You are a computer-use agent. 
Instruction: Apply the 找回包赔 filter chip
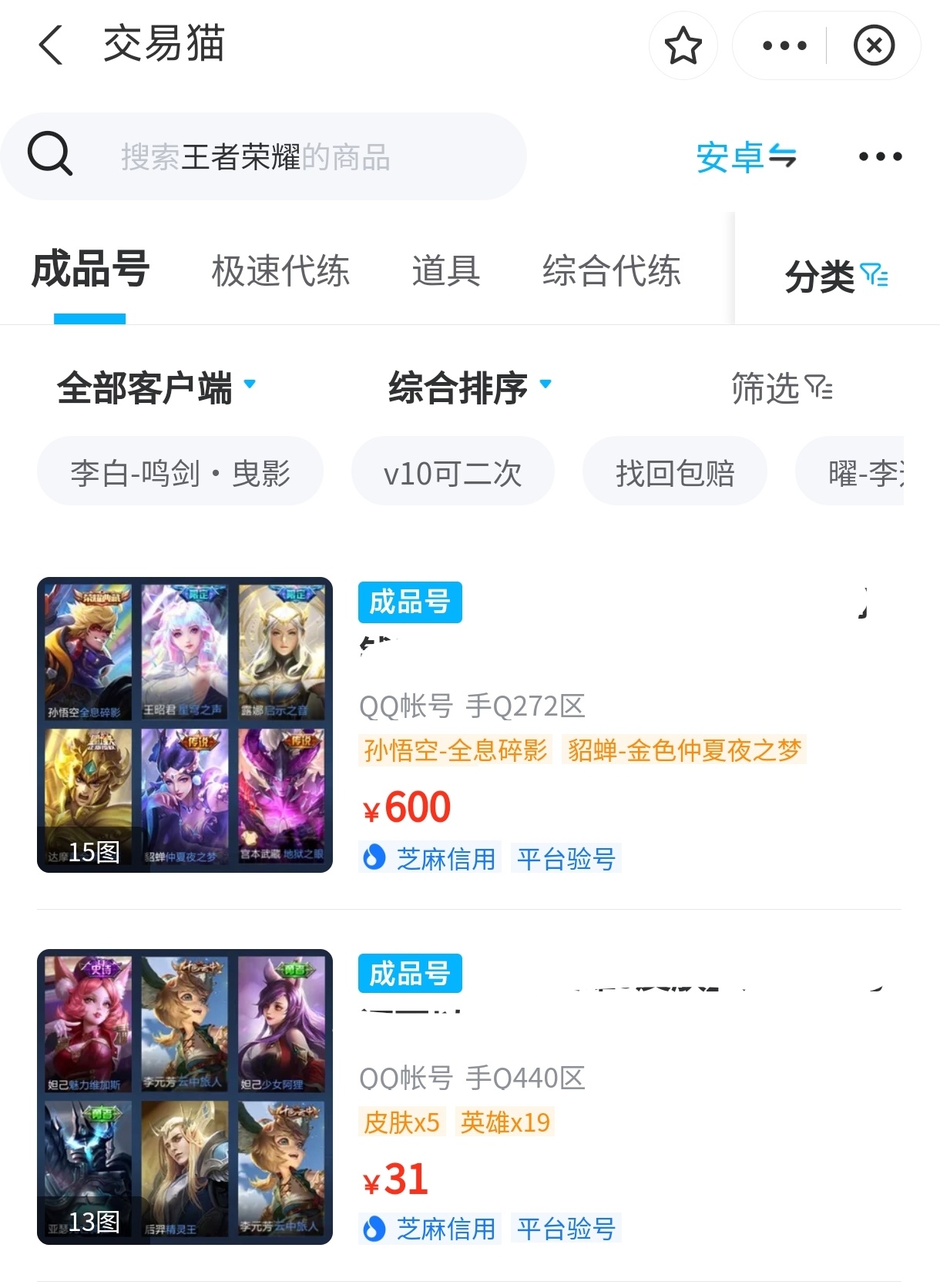(x=674, y=472)
